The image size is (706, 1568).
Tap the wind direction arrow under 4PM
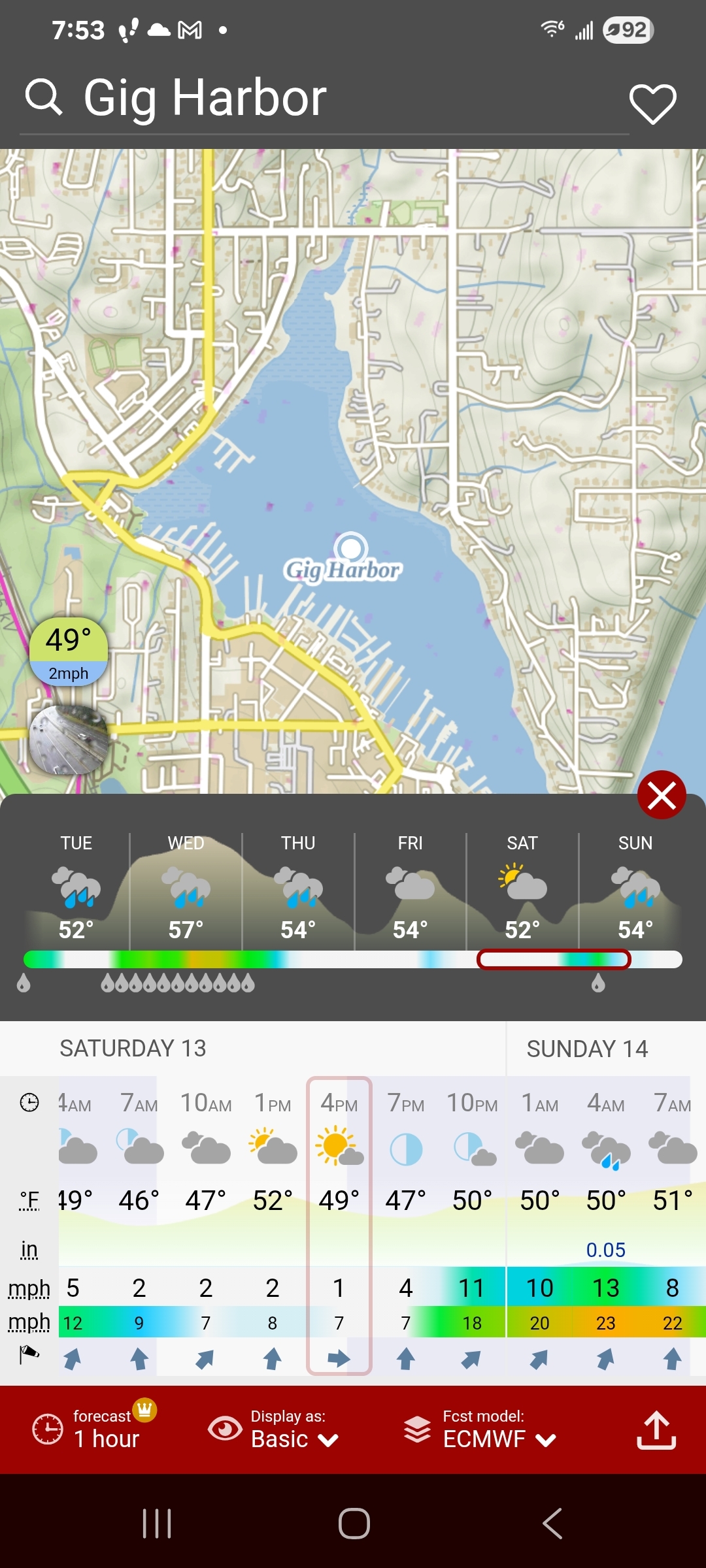[x=339, y=1360]
